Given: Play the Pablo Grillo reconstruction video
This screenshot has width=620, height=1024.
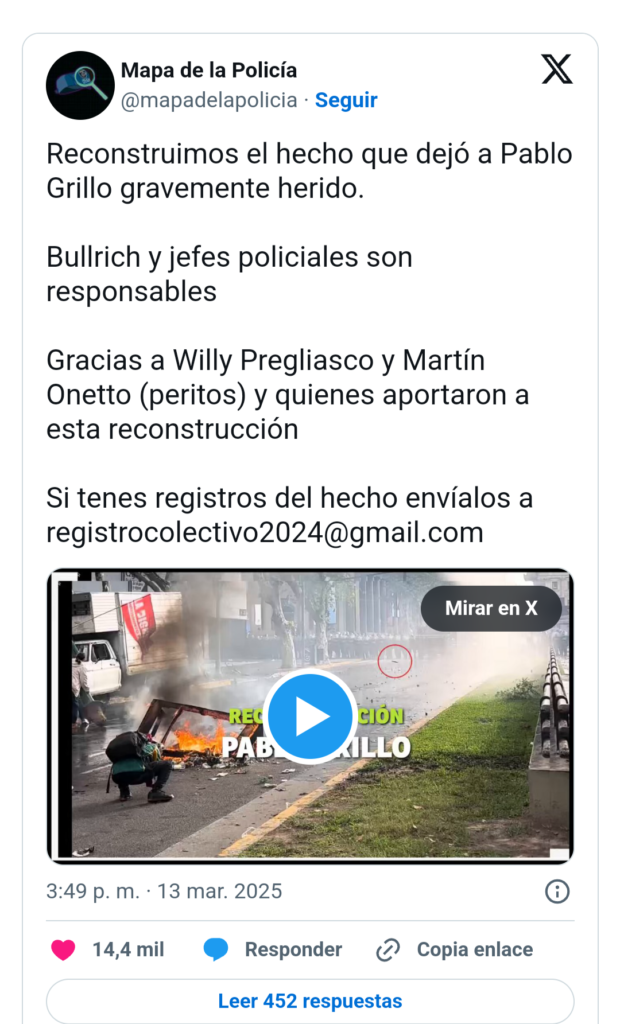Looking at the screenshot, I should point(311,717).
